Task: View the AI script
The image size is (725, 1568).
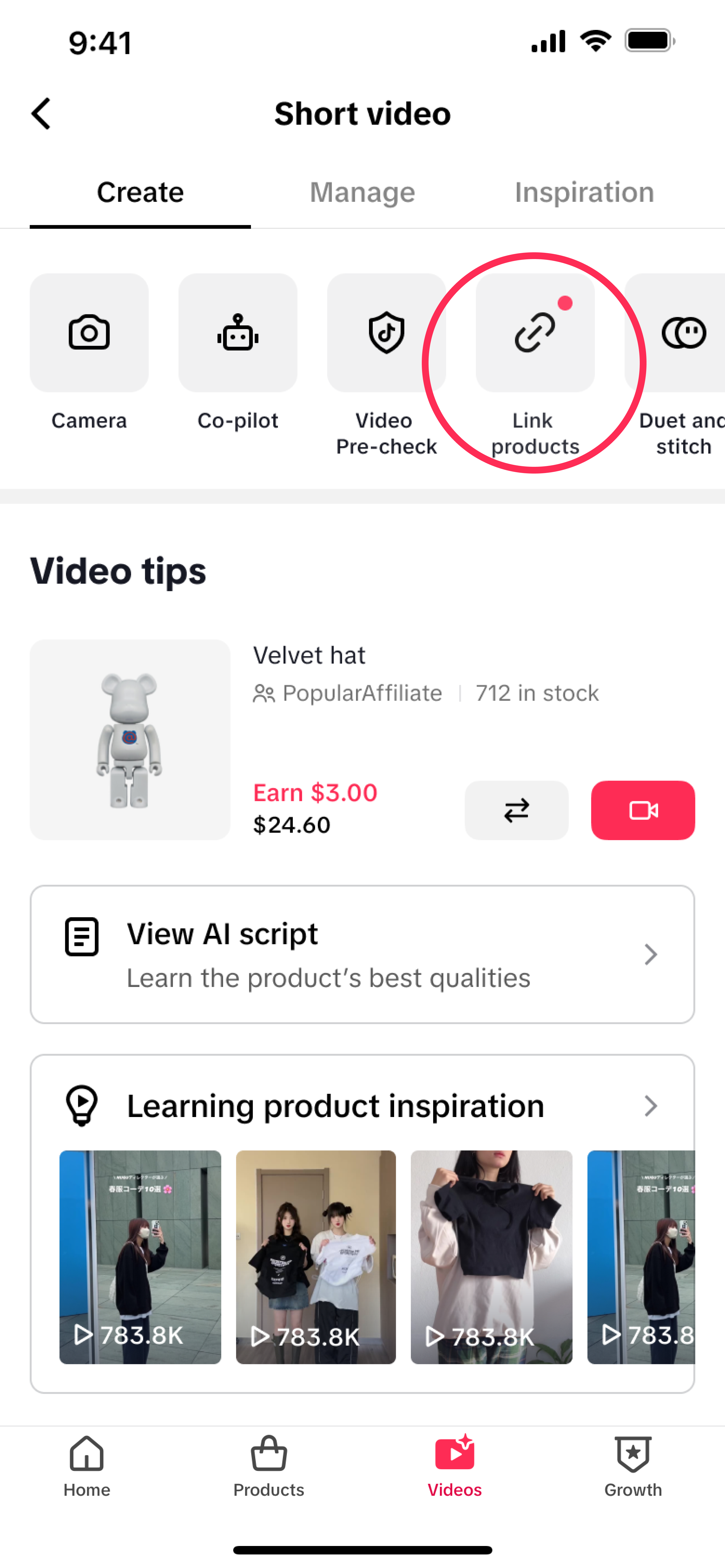Action: pos(362,954)
